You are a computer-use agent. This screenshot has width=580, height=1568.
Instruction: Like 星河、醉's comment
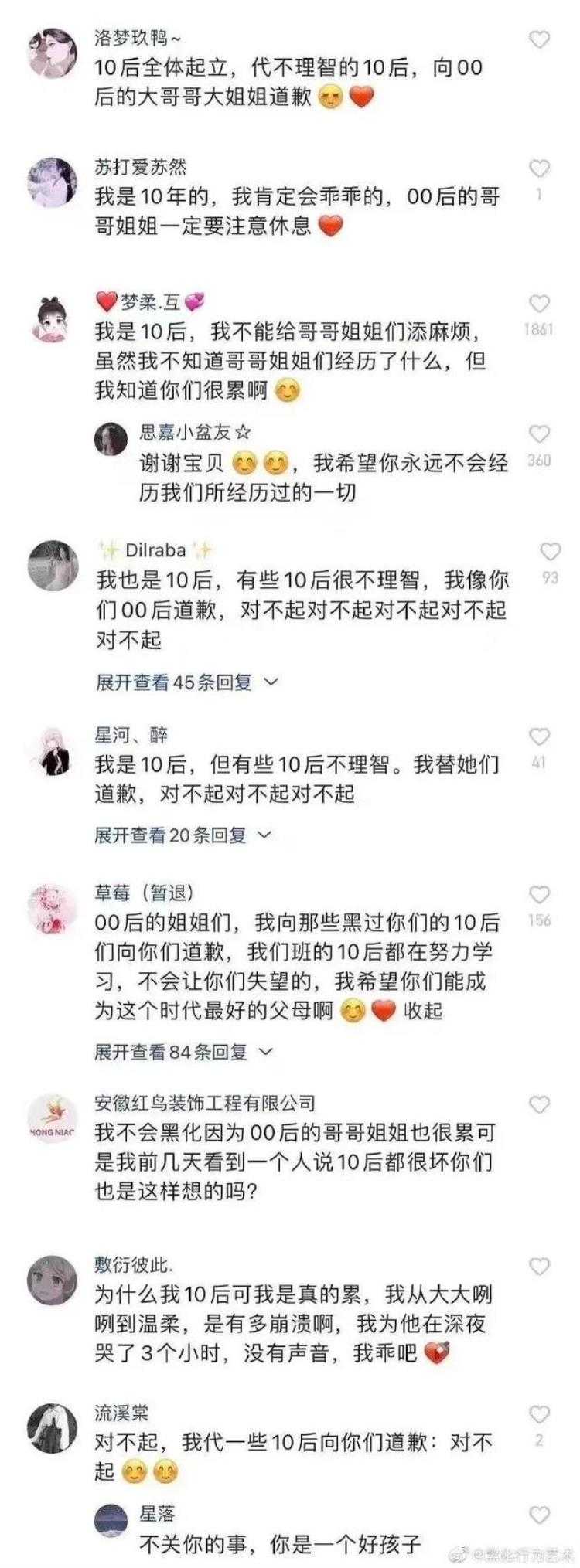pos(539,736)
